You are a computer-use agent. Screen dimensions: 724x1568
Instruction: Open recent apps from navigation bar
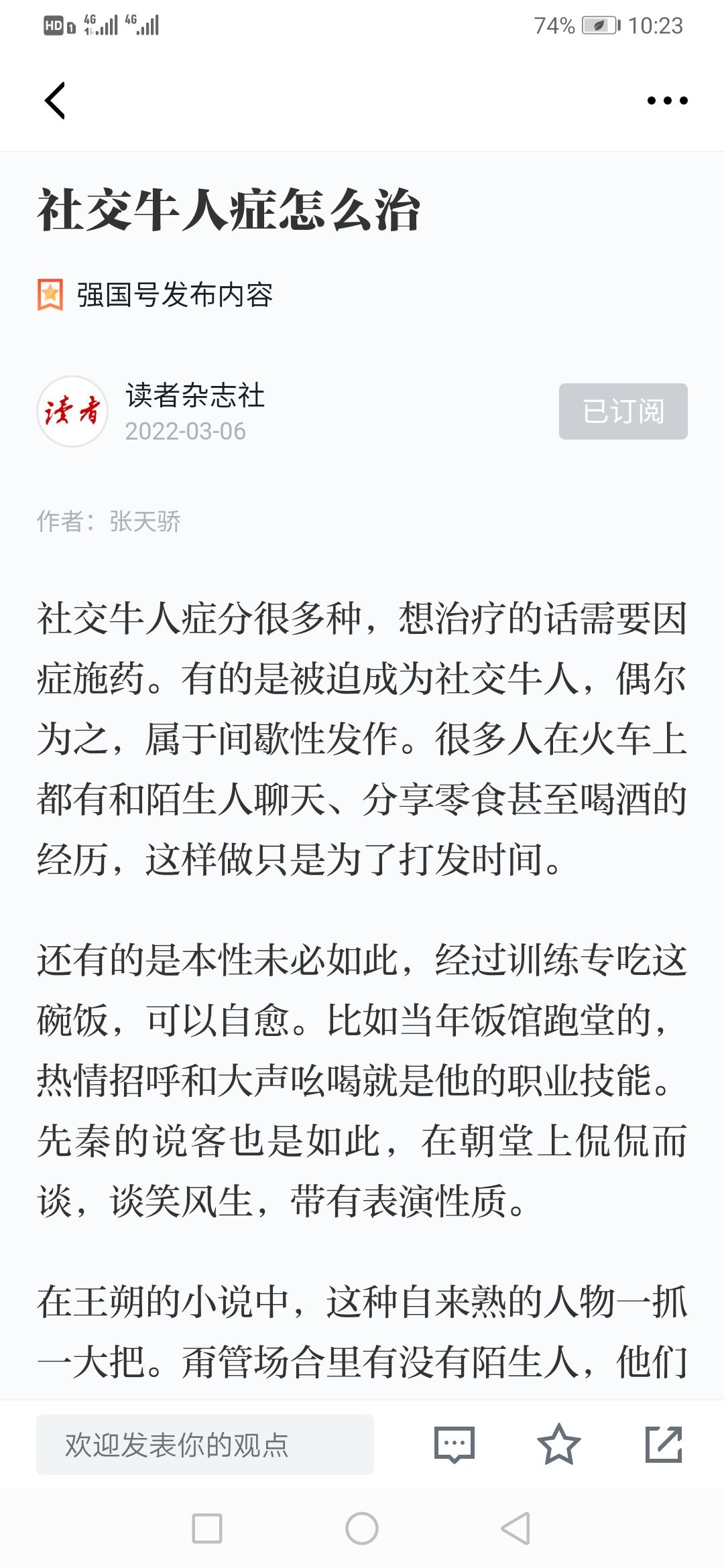pos(207,1528)
